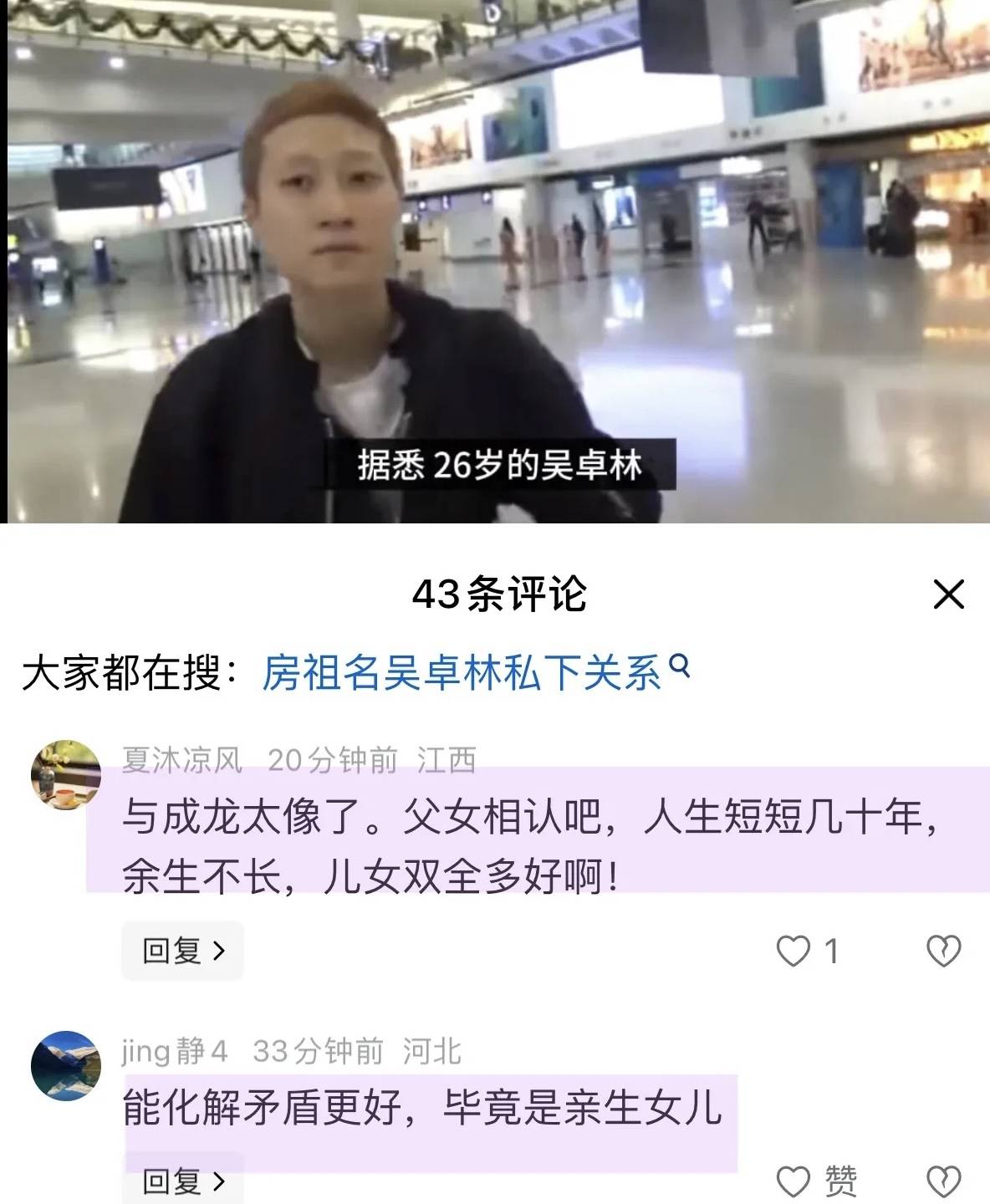990x1204 pixels.
Task: Reply to 夏沐凉风's comment
Action: point(183,951)
